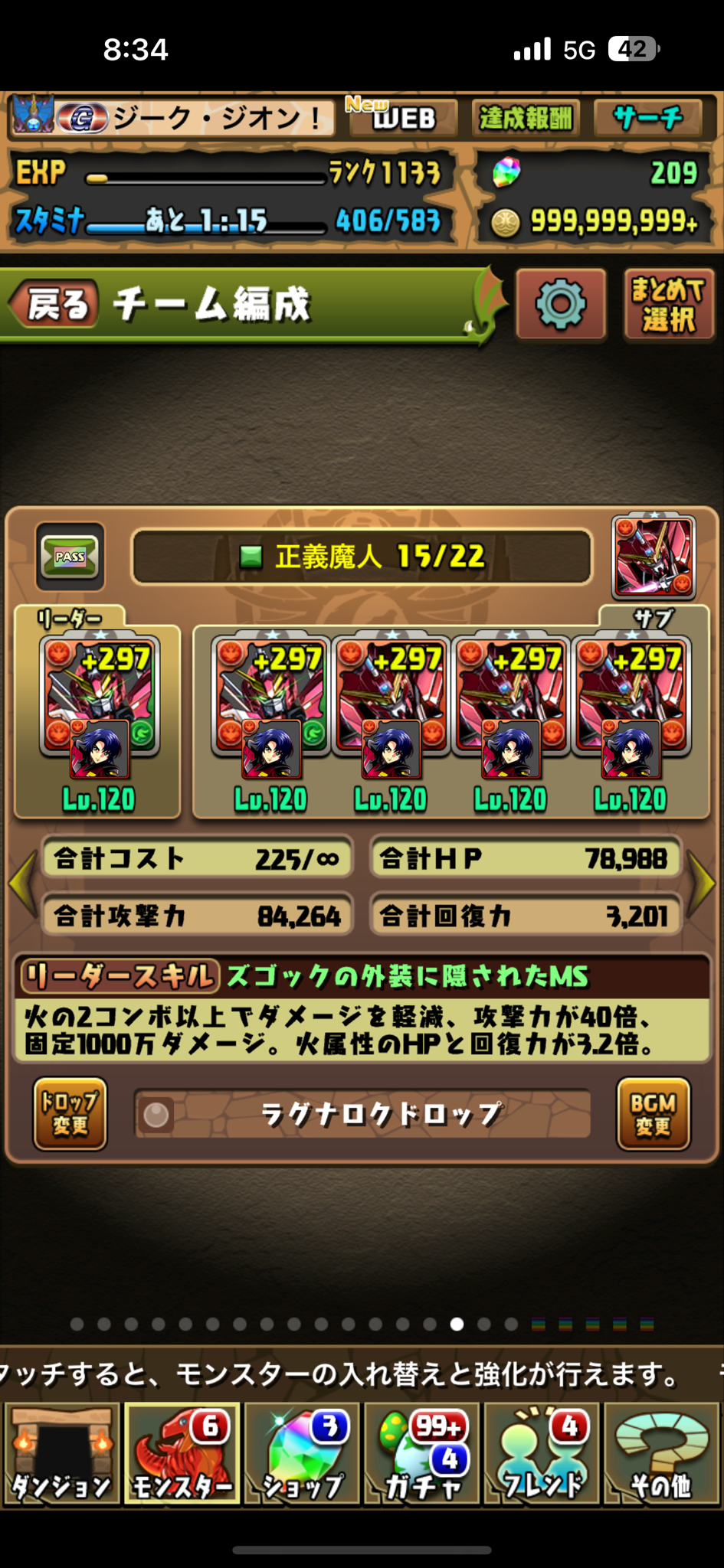Select the leader monster slot
724x1568 pixels.
coord(99,708)
